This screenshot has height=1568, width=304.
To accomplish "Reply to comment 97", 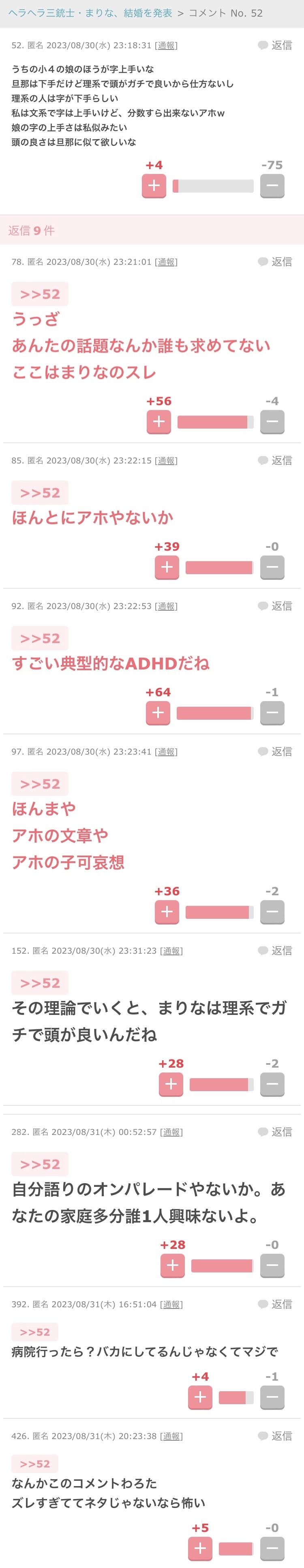I will (275, 752).
